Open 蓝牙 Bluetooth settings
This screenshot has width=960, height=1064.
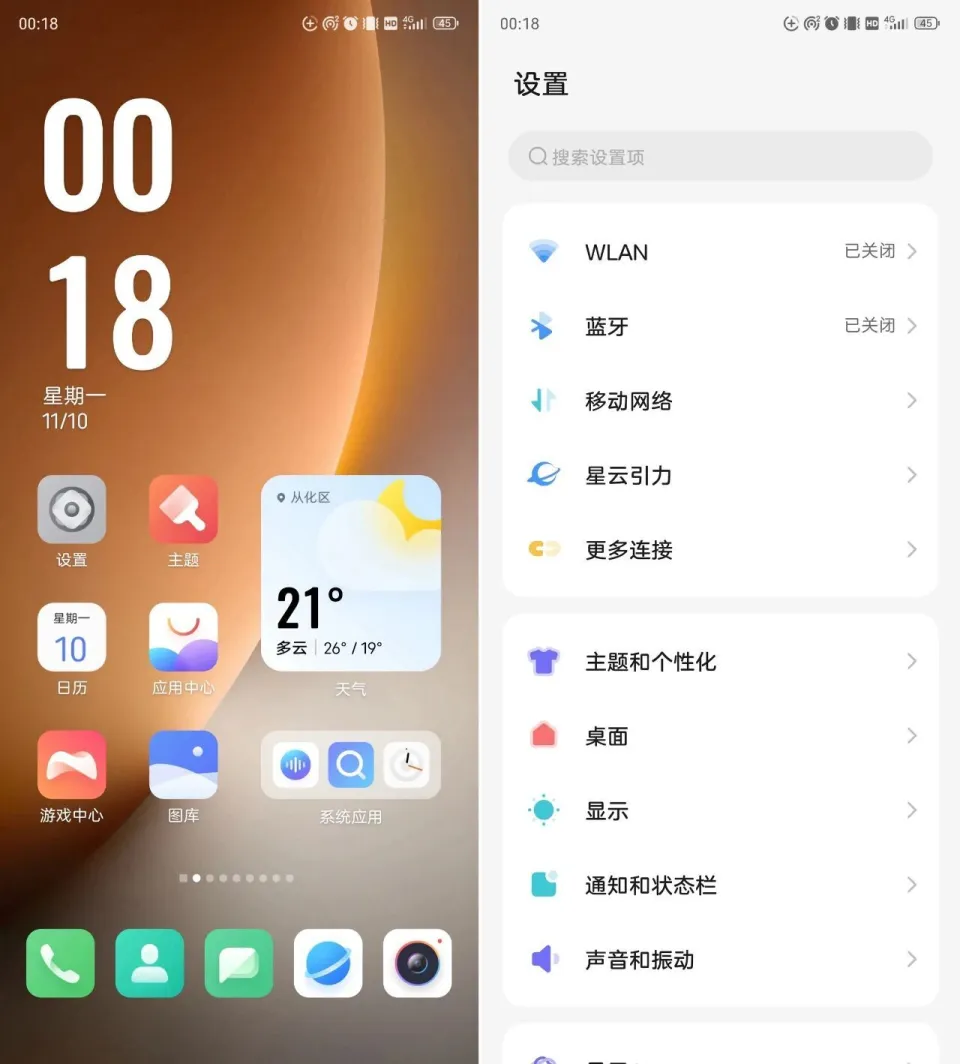(x=720, y=326)
